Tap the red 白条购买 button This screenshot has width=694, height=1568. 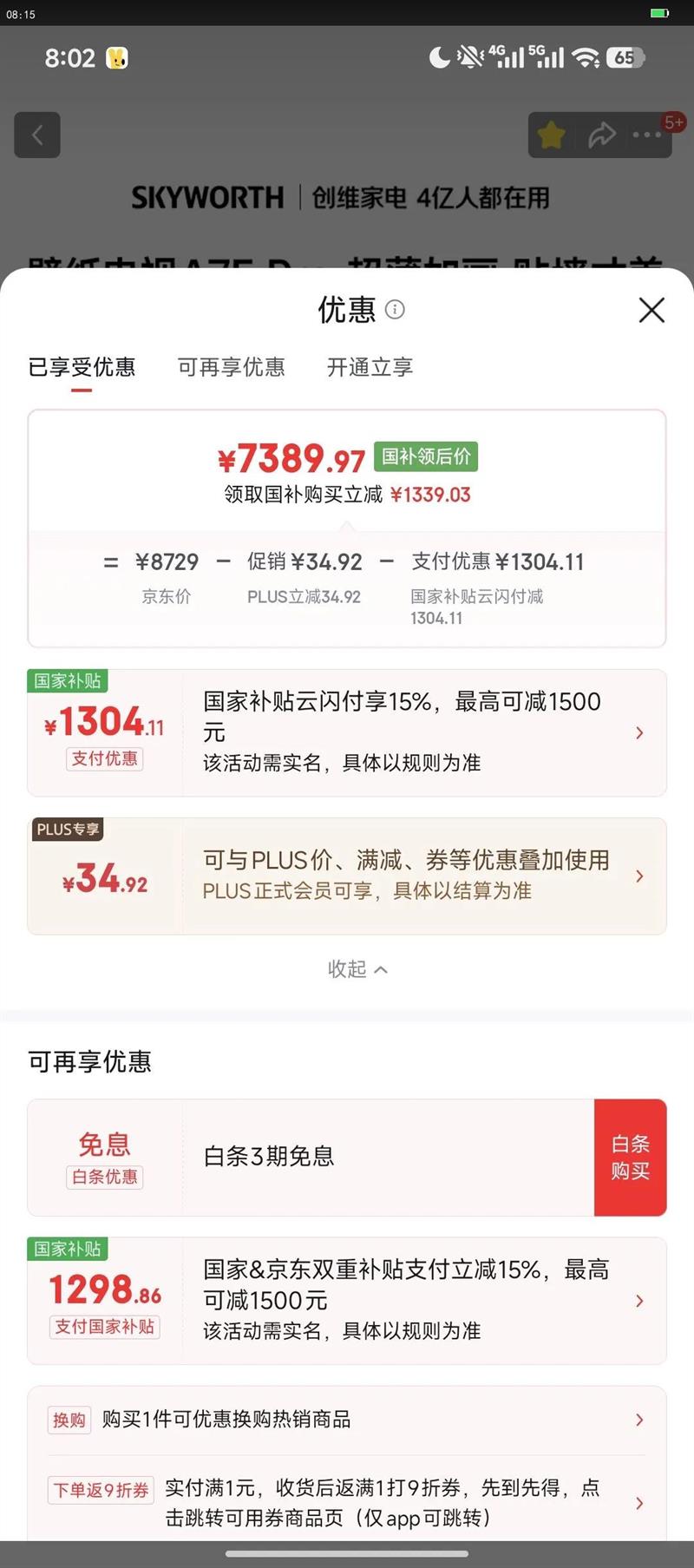(x=631, y=1158)
